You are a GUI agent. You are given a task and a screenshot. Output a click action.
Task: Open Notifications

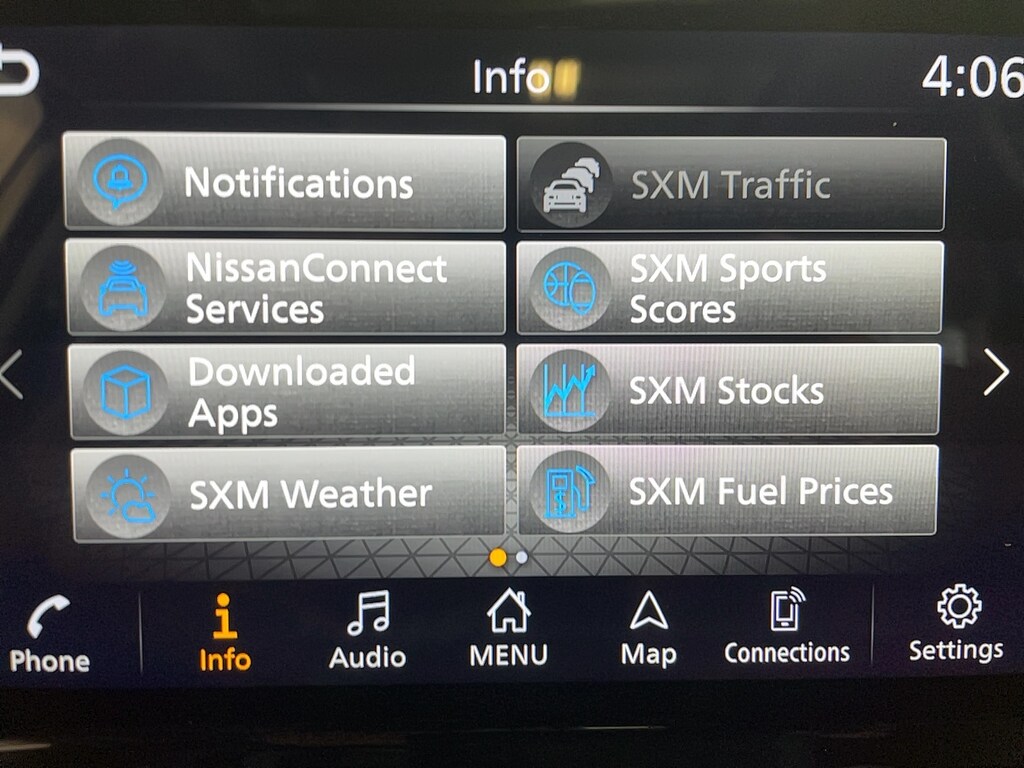[x=284, y=183]
